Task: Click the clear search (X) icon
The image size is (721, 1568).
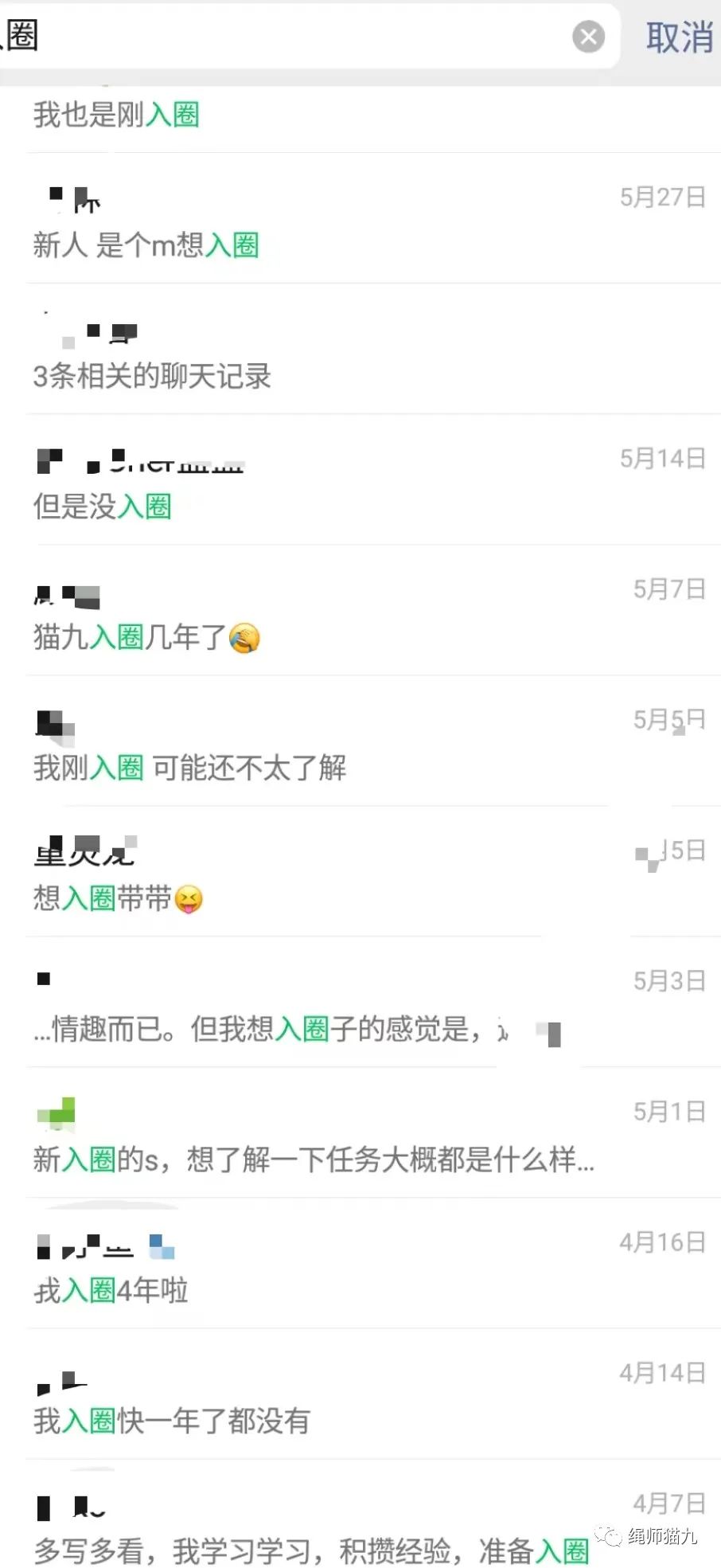Action: pos(587,37)
